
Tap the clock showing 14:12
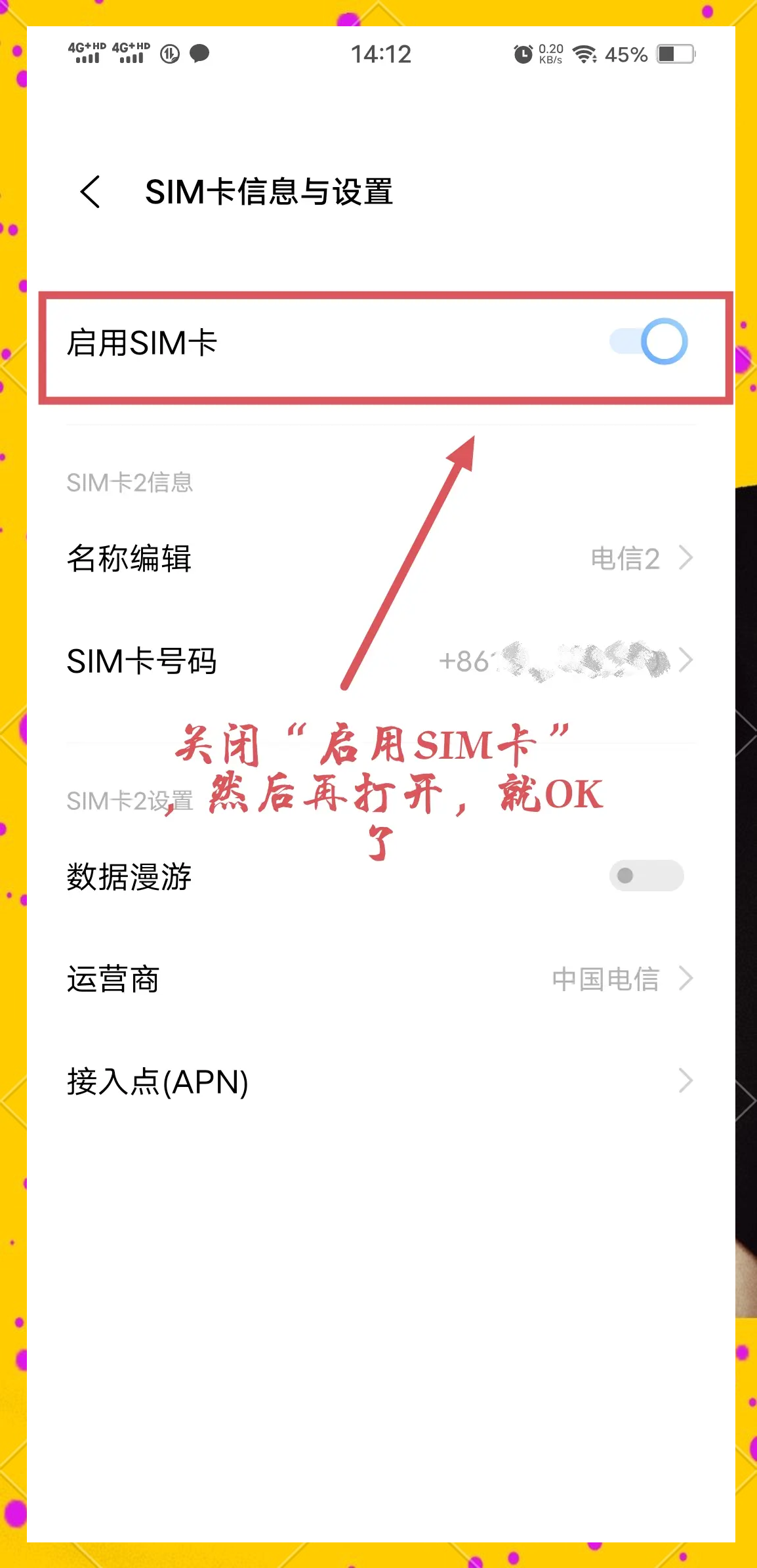382,54
